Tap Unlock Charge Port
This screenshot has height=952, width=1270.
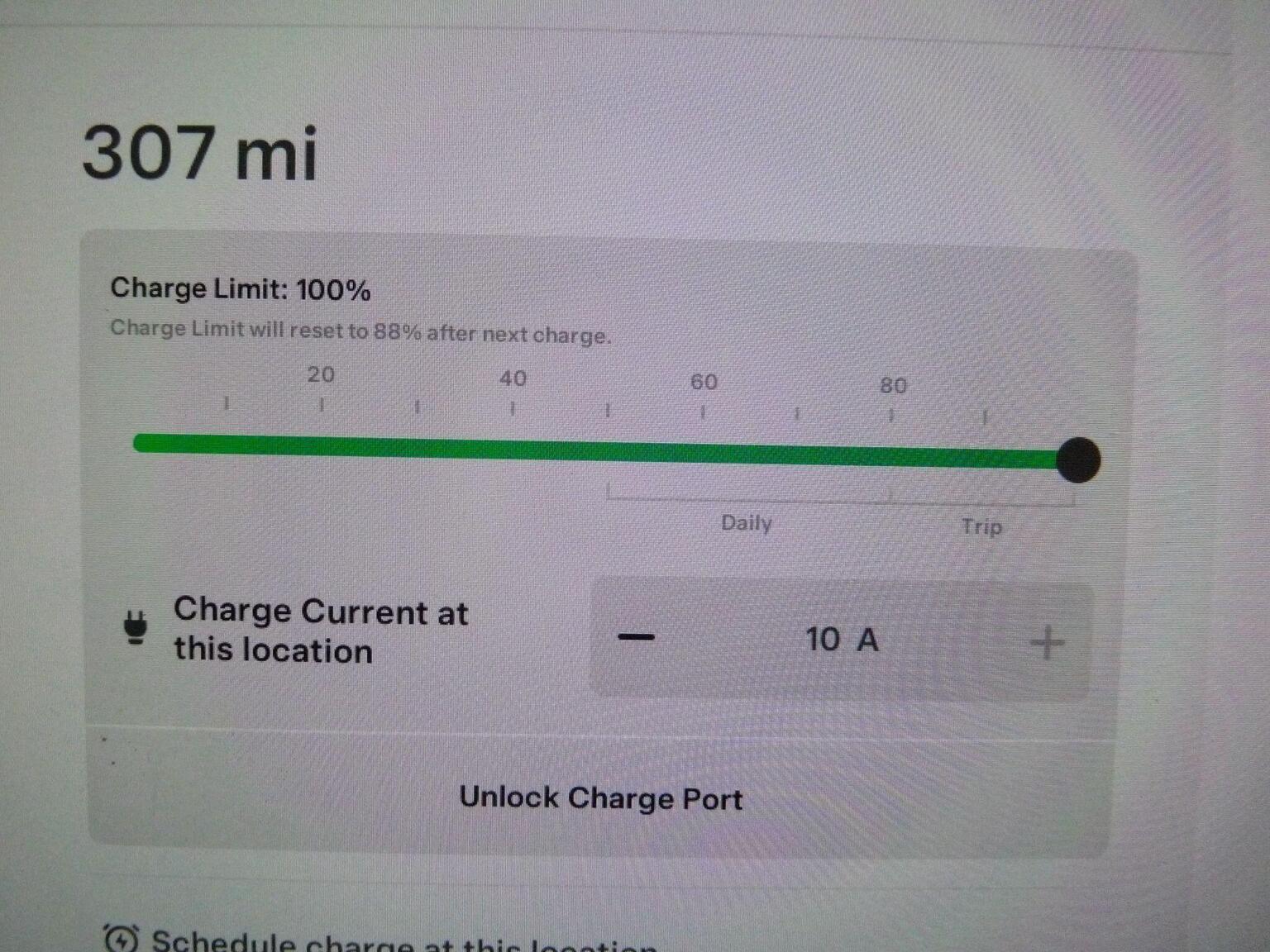click(600, 798)
